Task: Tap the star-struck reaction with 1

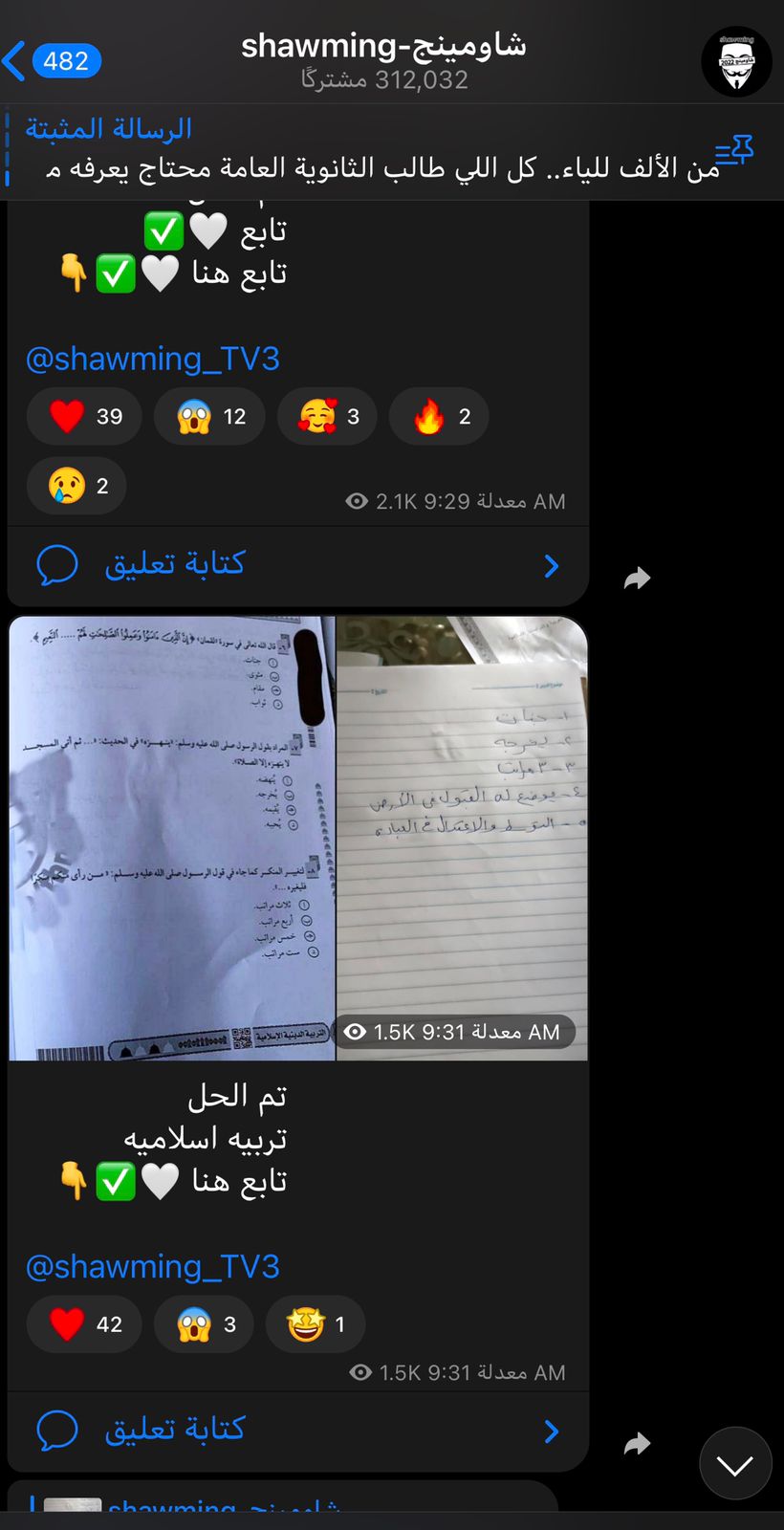Action: point(316,1323)
